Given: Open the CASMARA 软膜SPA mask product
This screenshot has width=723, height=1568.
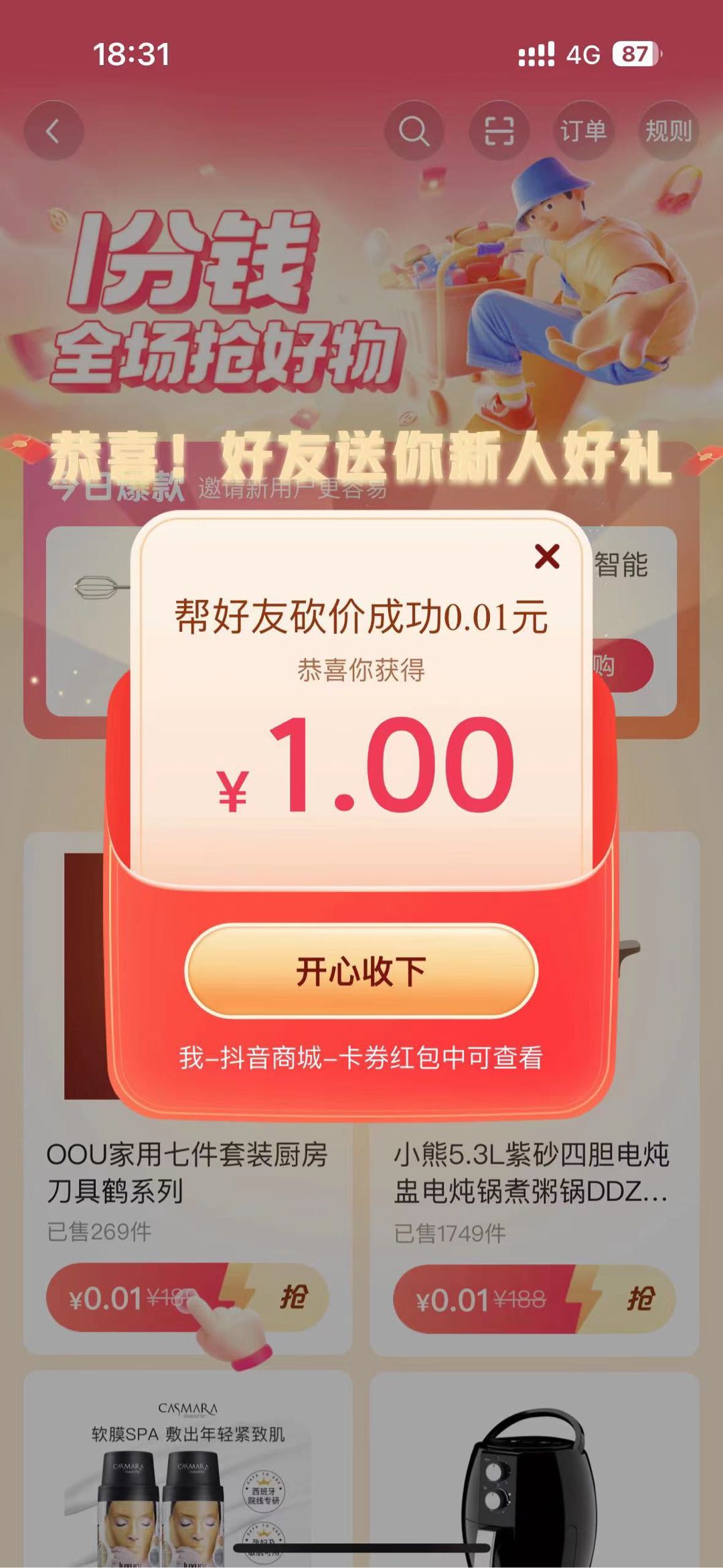Looking at the screenshot, I should point(187,1473).
